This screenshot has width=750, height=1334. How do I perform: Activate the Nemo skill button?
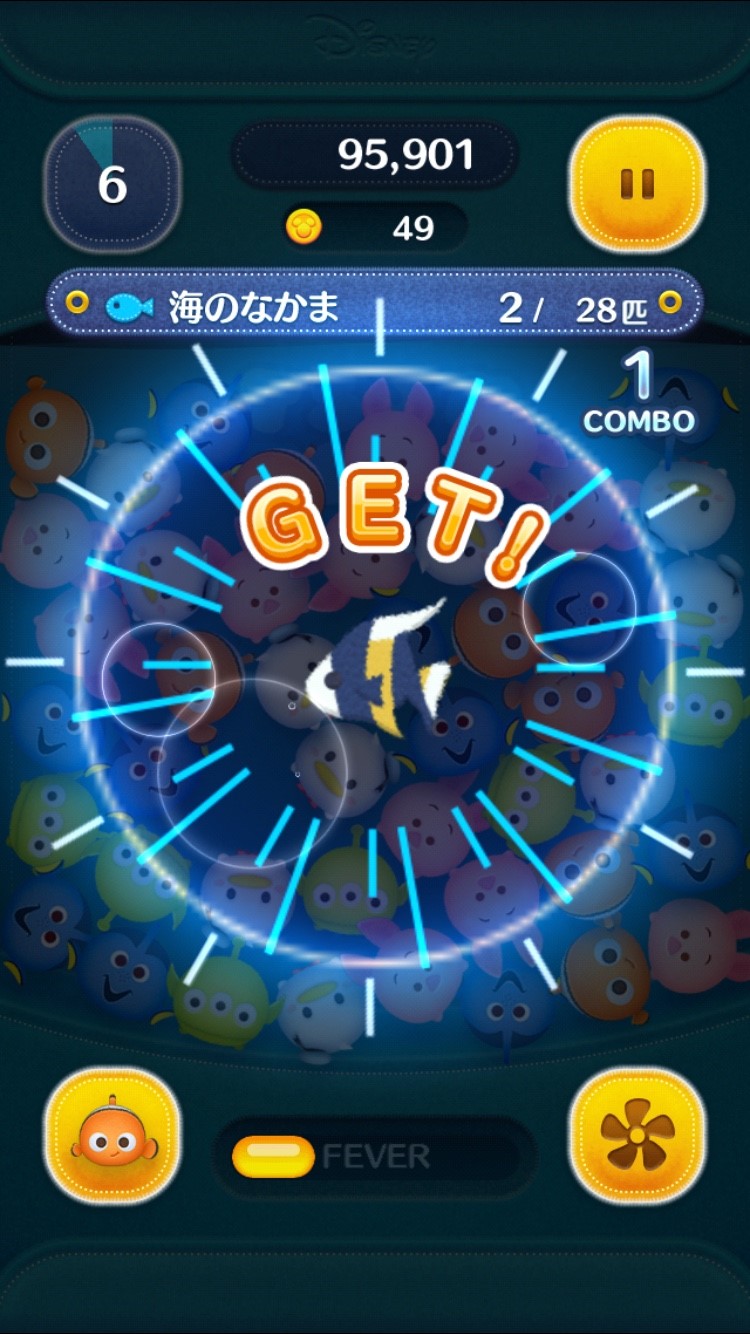click(113, 1135)
